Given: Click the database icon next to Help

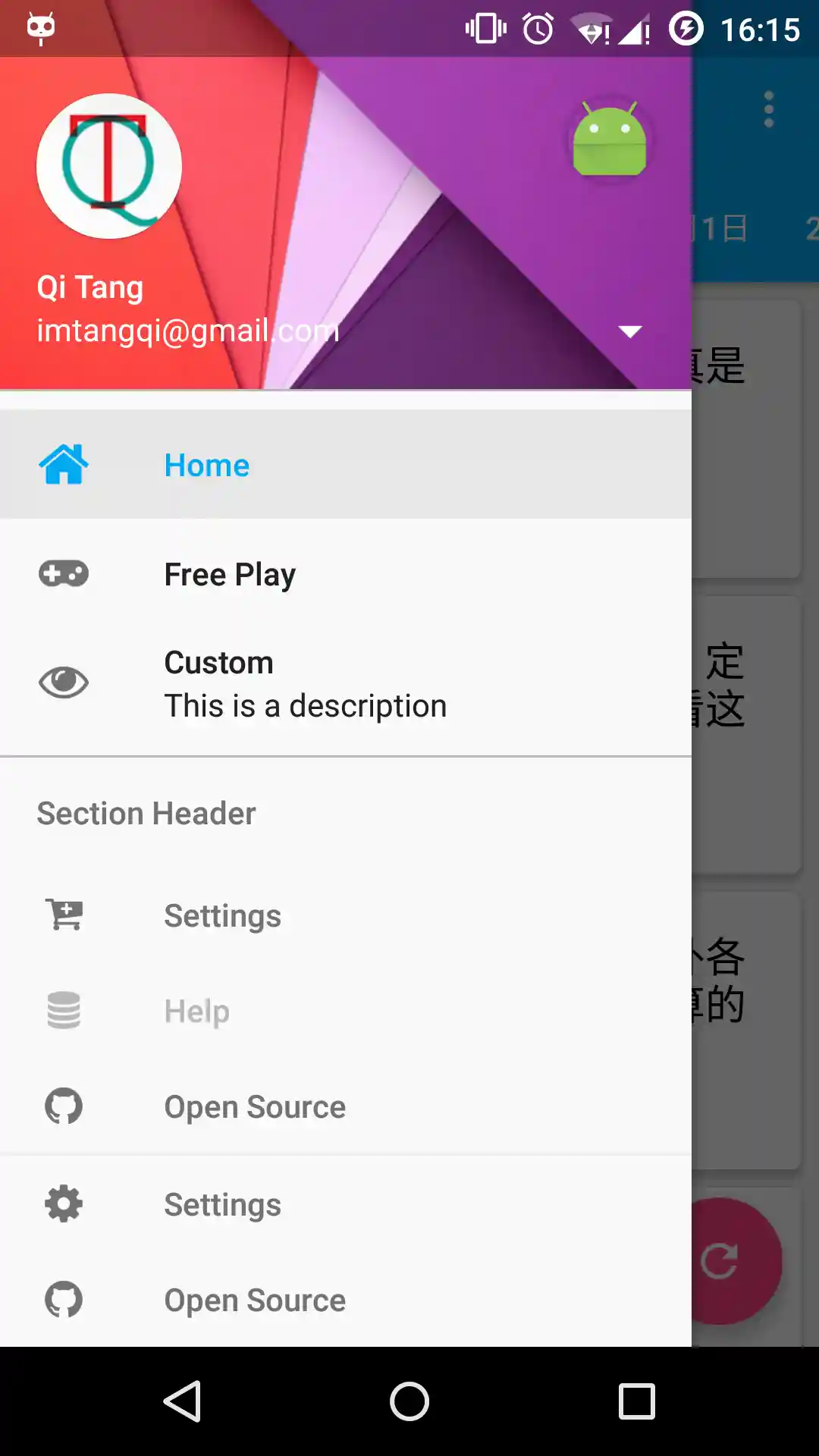Looking at the screenshot, I should coord(64,1011).
